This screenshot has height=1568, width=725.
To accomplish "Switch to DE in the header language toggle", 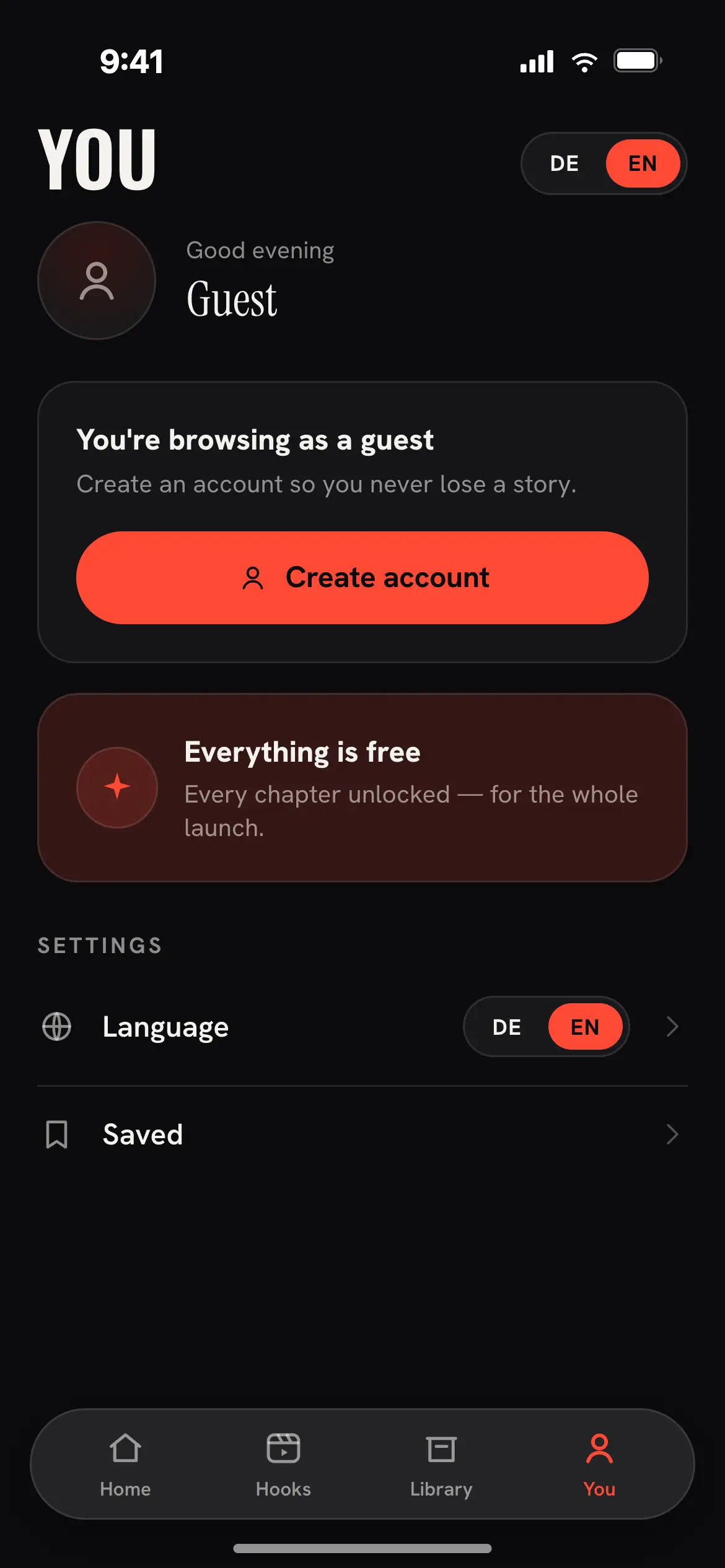I will (564, 163).
